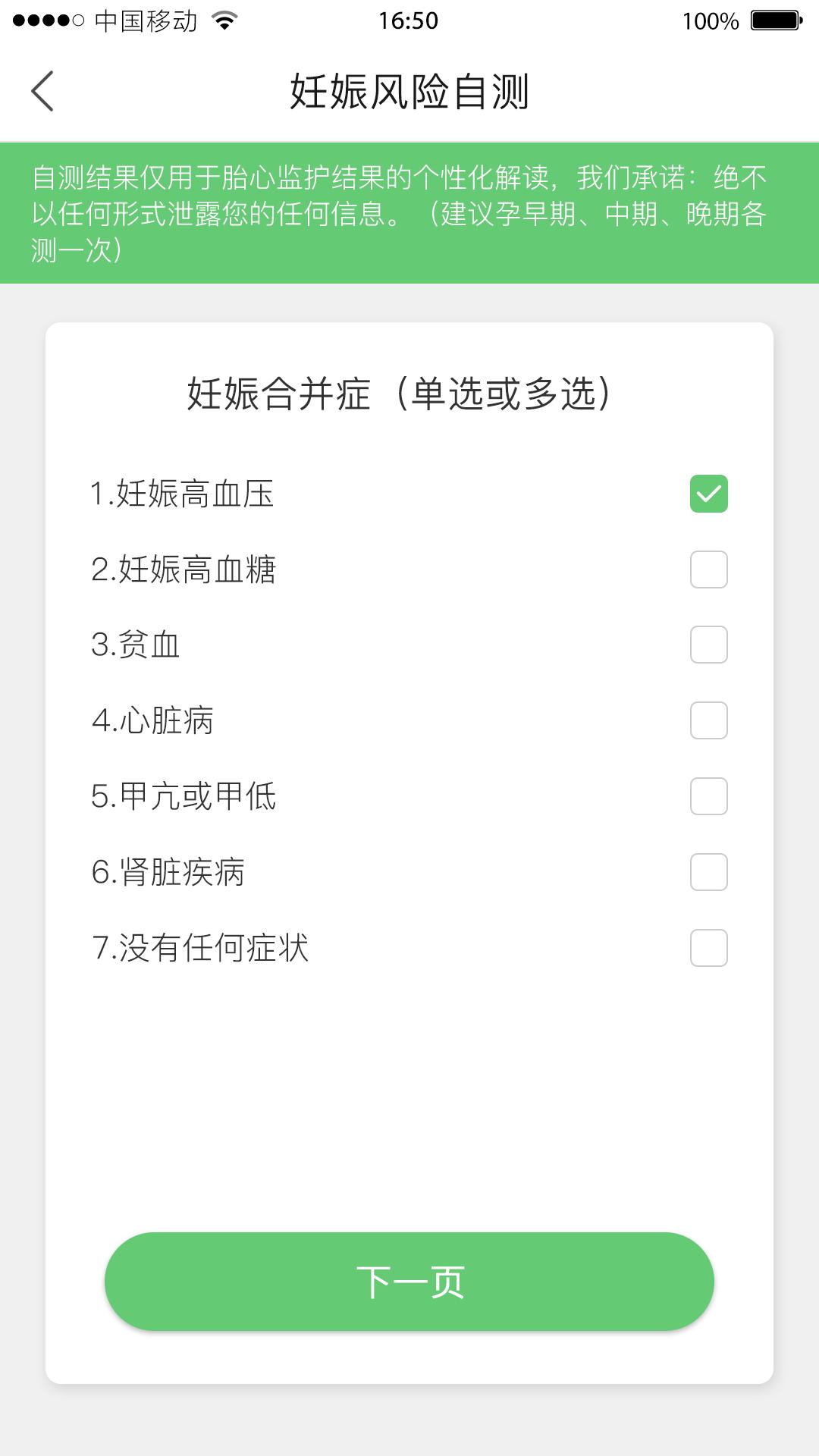
Task: Tap the clock showing 16:50
Action: click(408, 20)
